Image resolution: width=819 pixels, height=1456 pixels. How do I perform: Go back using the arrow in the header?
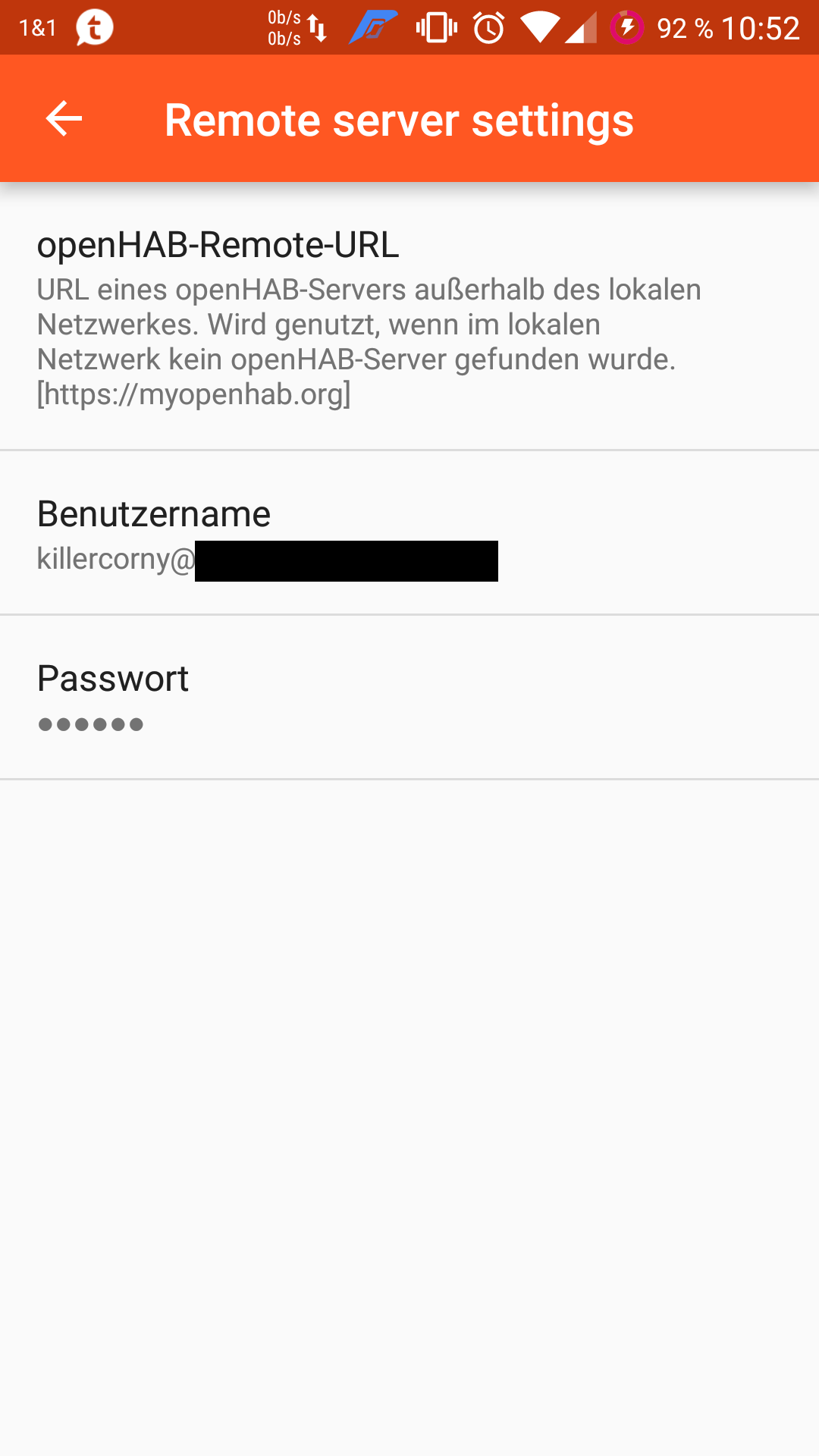tap(64, 118)
